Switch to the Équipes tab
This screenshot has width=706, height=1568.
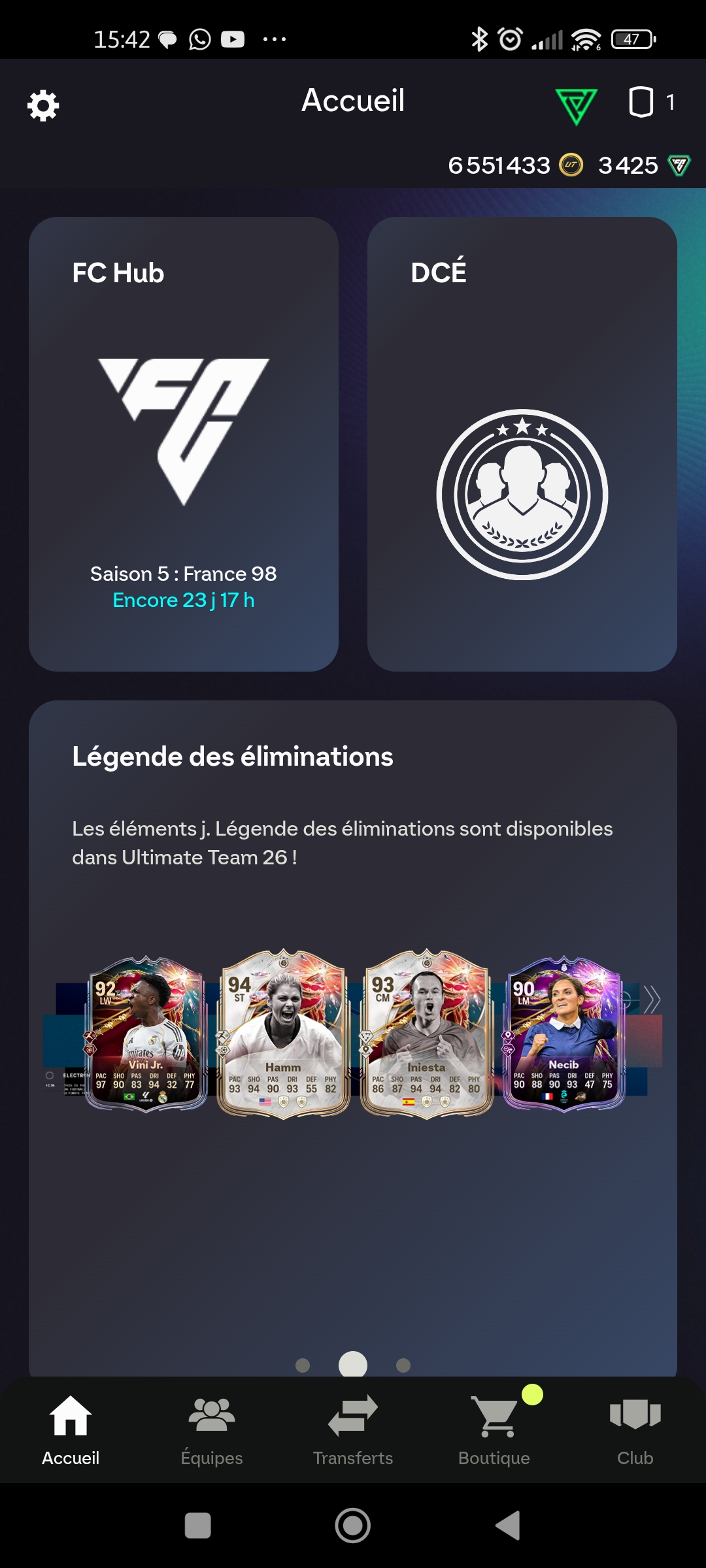212,1429
